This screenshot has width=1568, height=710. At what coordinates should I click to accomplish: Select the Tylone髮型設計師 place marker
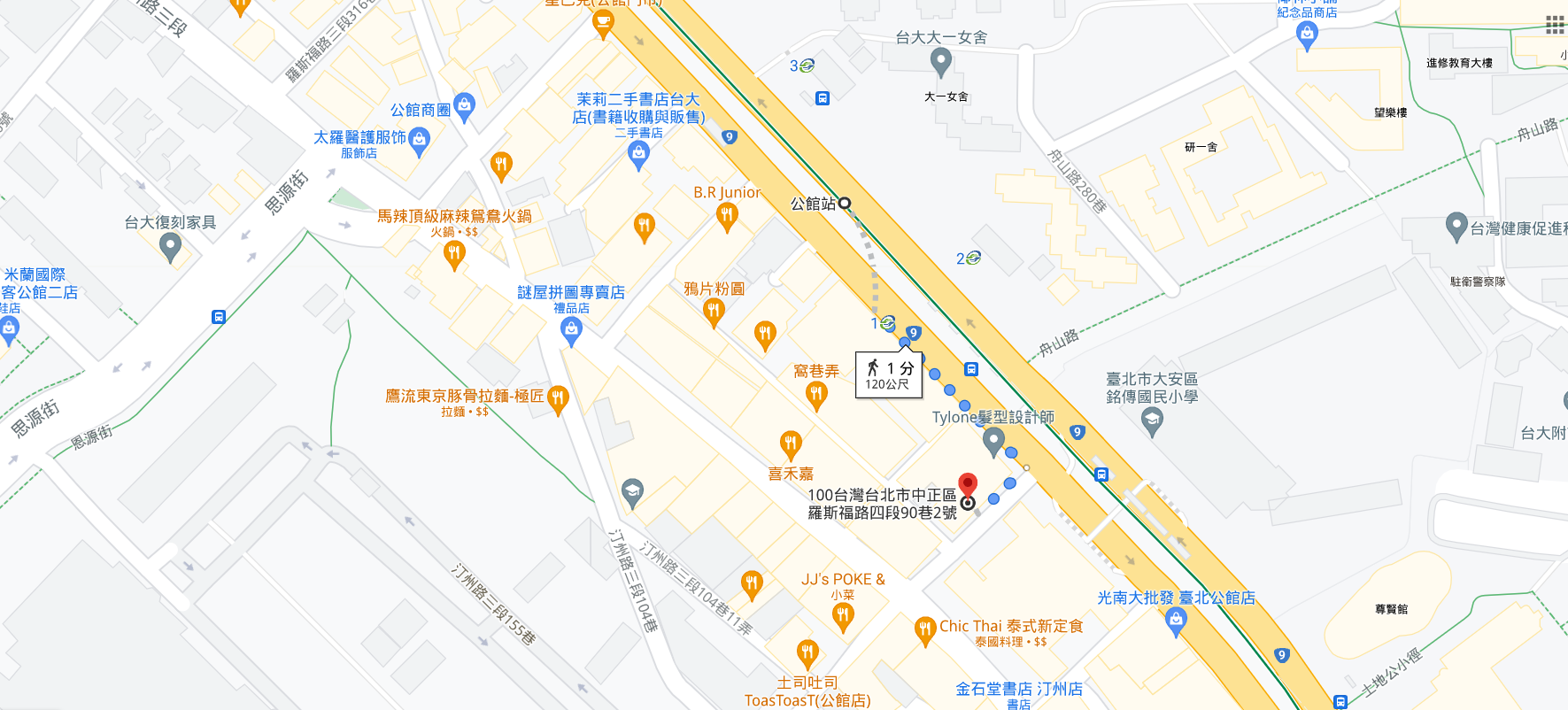(x=993, y=440)
